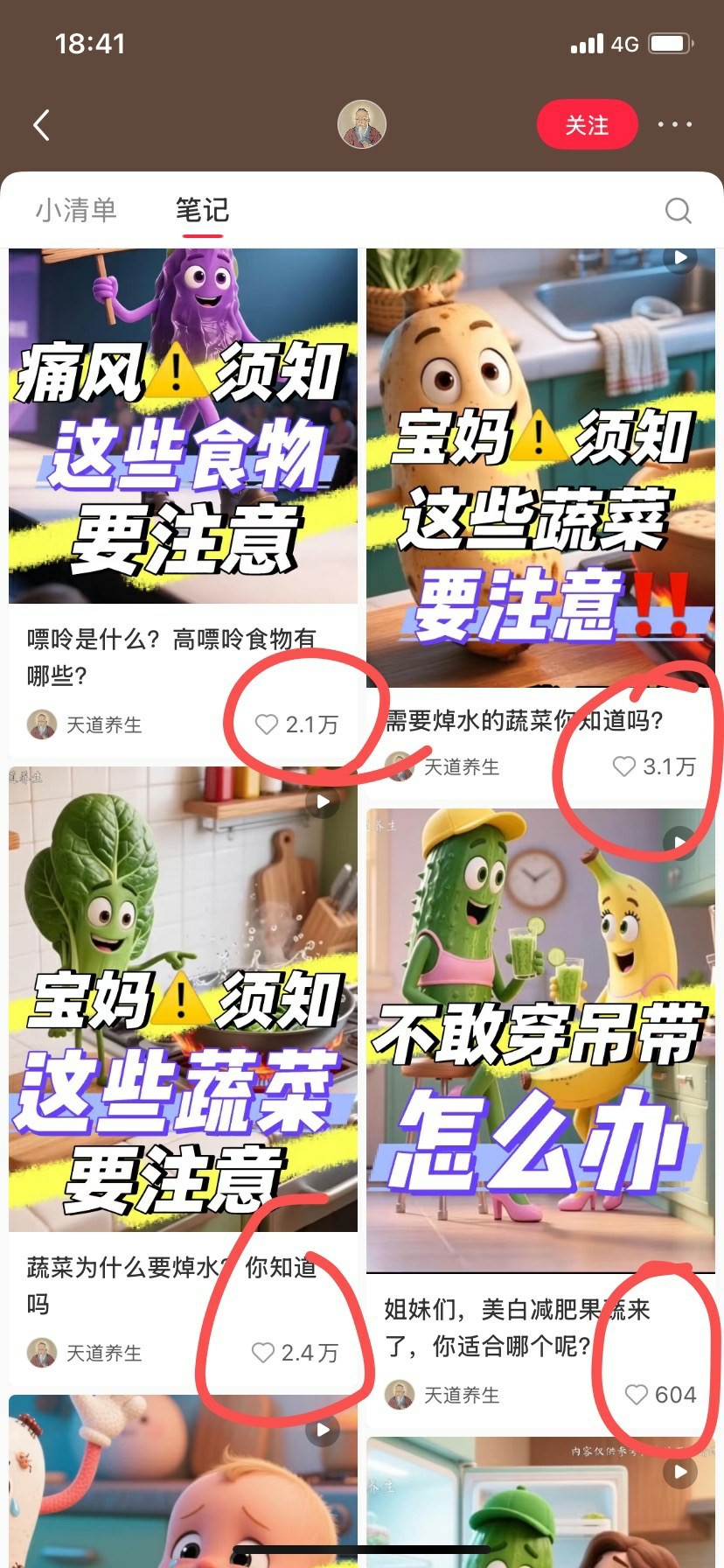Search this user's notes
724x1568 pixels.
678,211
